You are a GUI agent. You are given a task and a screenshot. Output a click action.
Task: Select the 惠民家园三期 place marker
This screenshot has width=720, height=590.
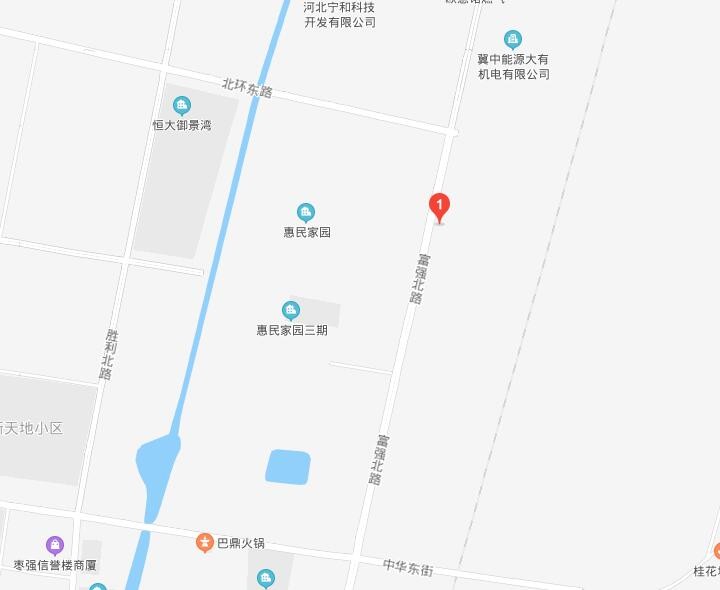click(291, 310)
